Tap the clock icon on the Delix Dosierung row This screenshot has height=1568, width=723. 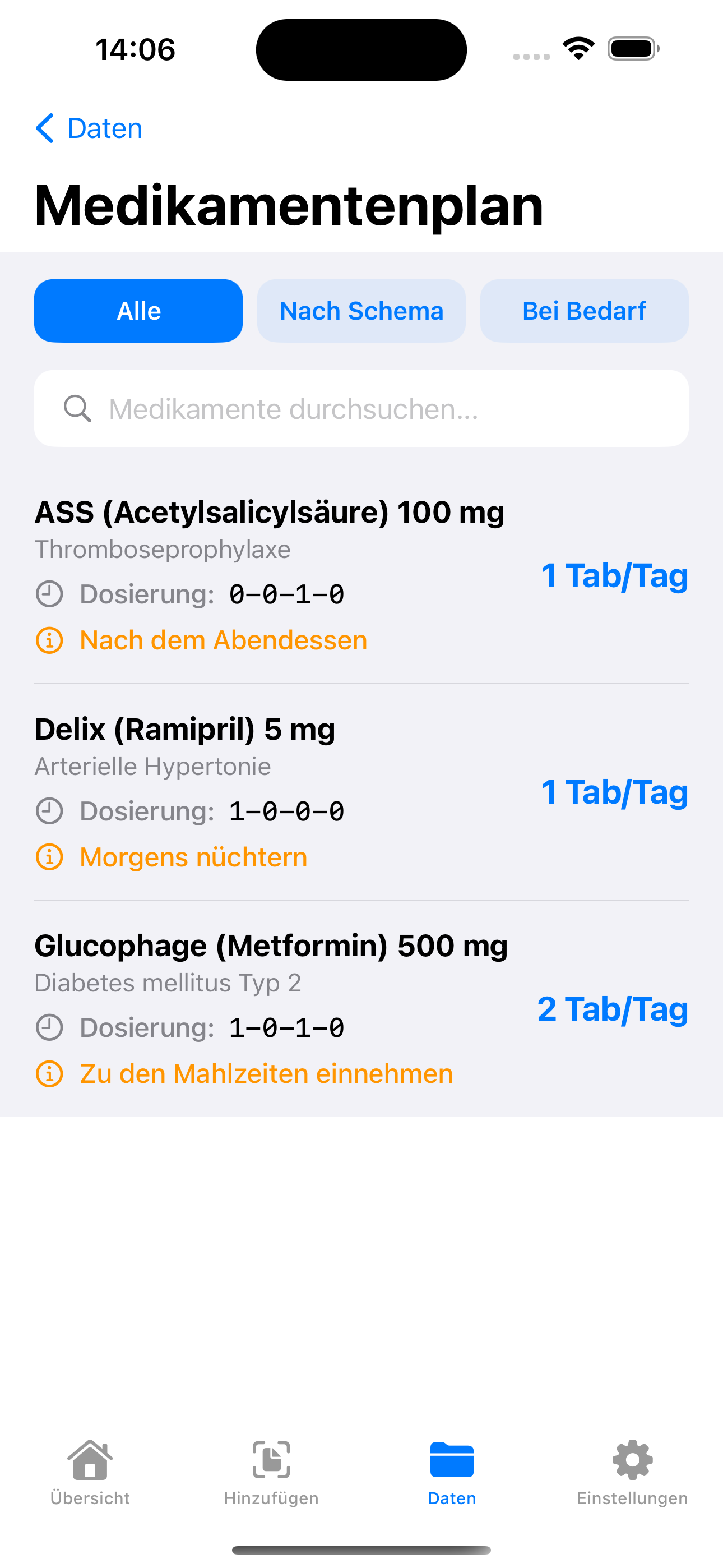(x=49, y=810)
